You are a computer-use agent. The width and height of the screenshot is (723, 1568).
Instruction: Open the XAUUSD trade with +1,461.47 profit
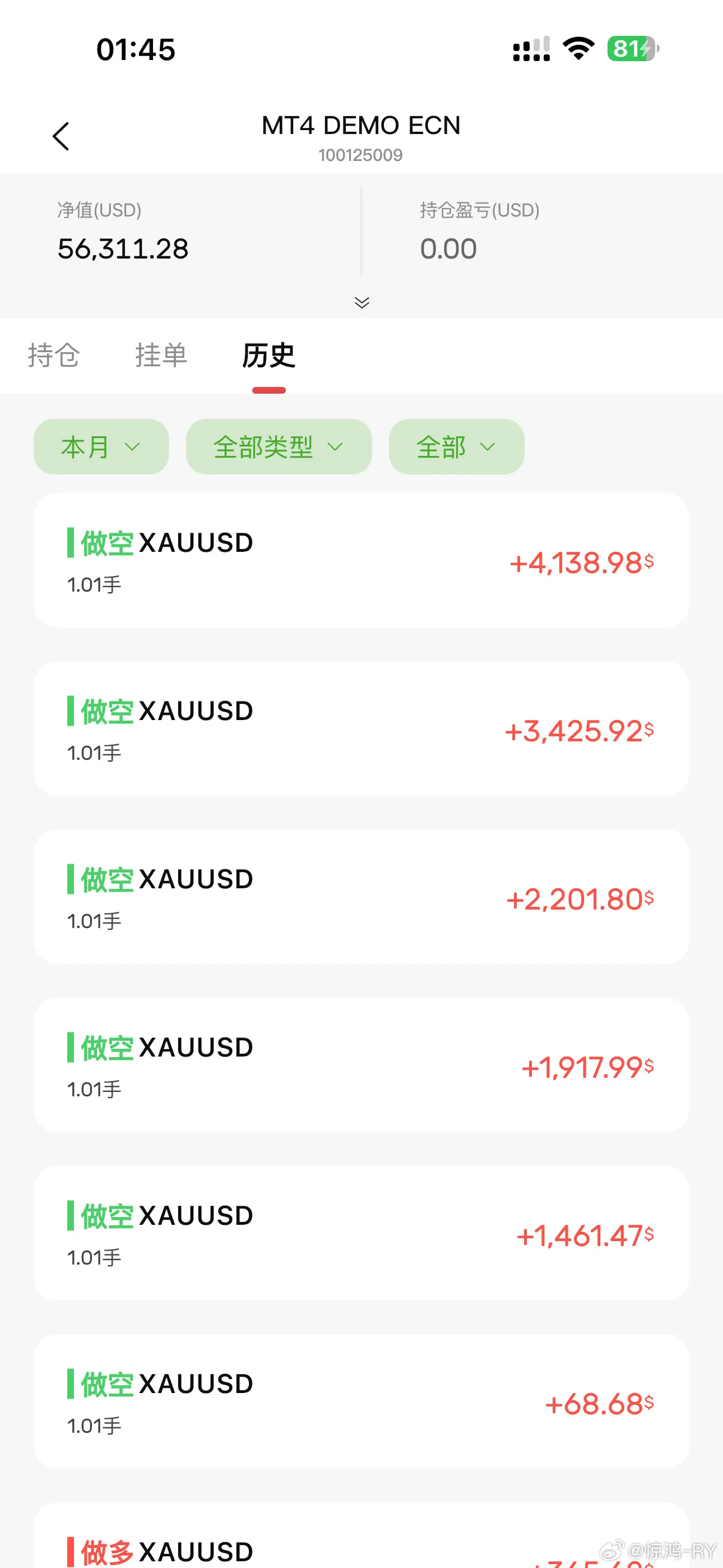tap(361, 1233)
